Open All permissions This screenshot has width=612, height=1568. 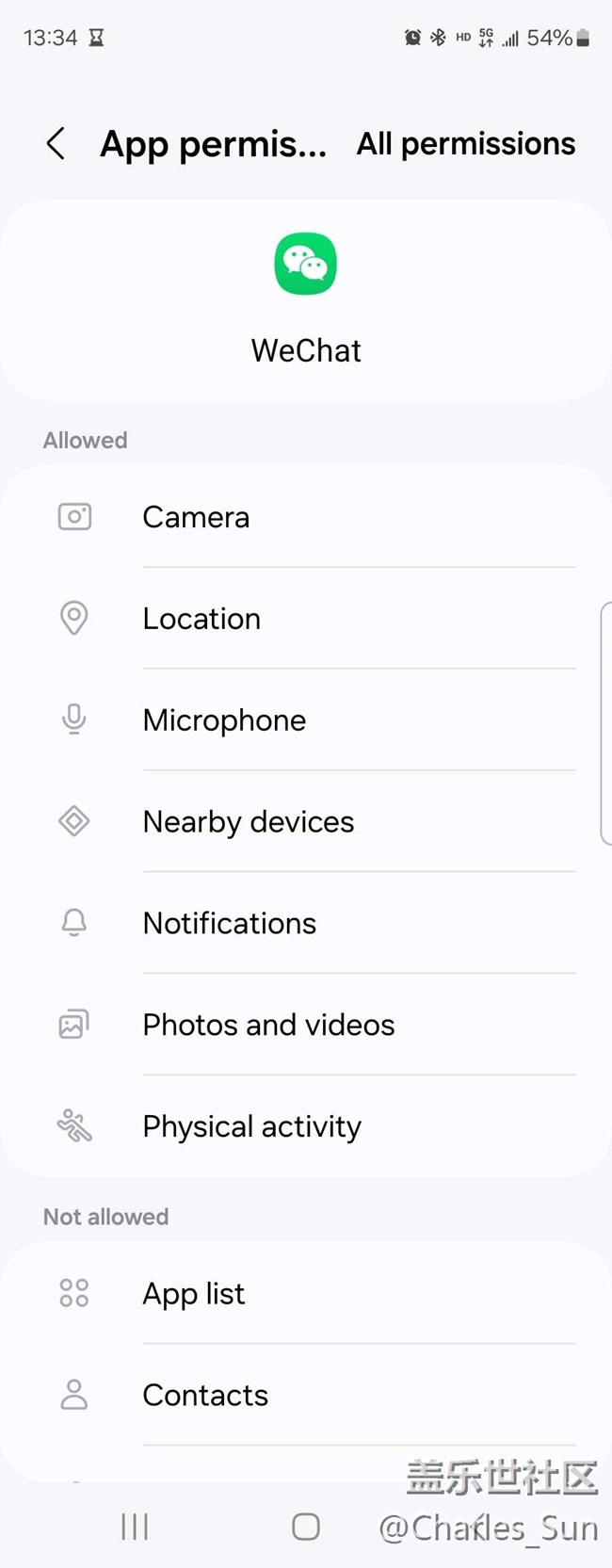465,144
